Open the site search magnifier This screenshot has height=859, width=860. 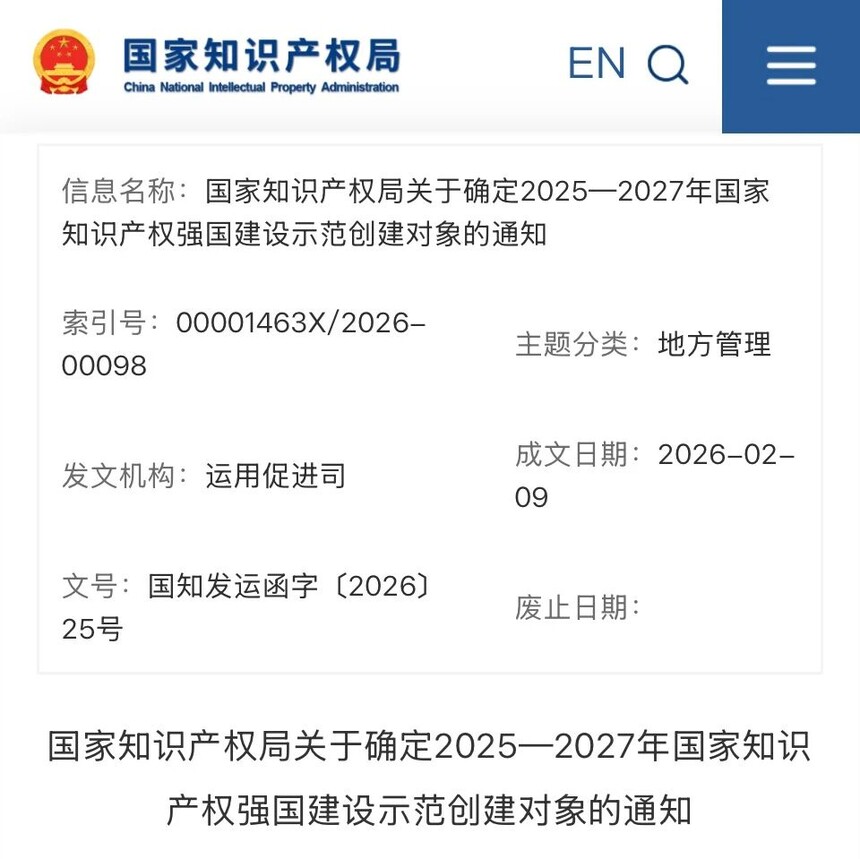(x=667, y=64)
